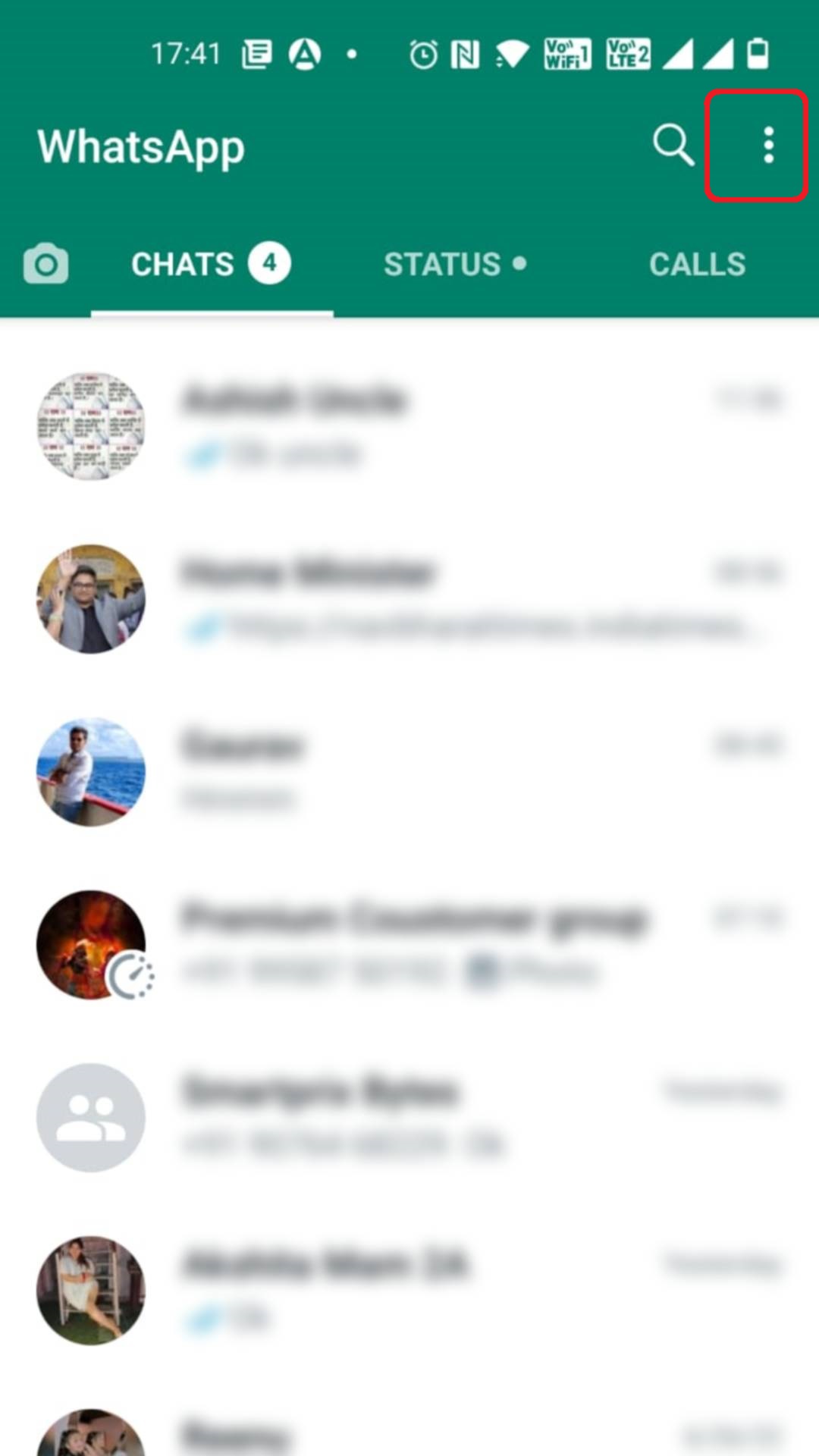Open the three-dot overflow menu
This screenshot has height=1456, width=819.
[768, 145]
